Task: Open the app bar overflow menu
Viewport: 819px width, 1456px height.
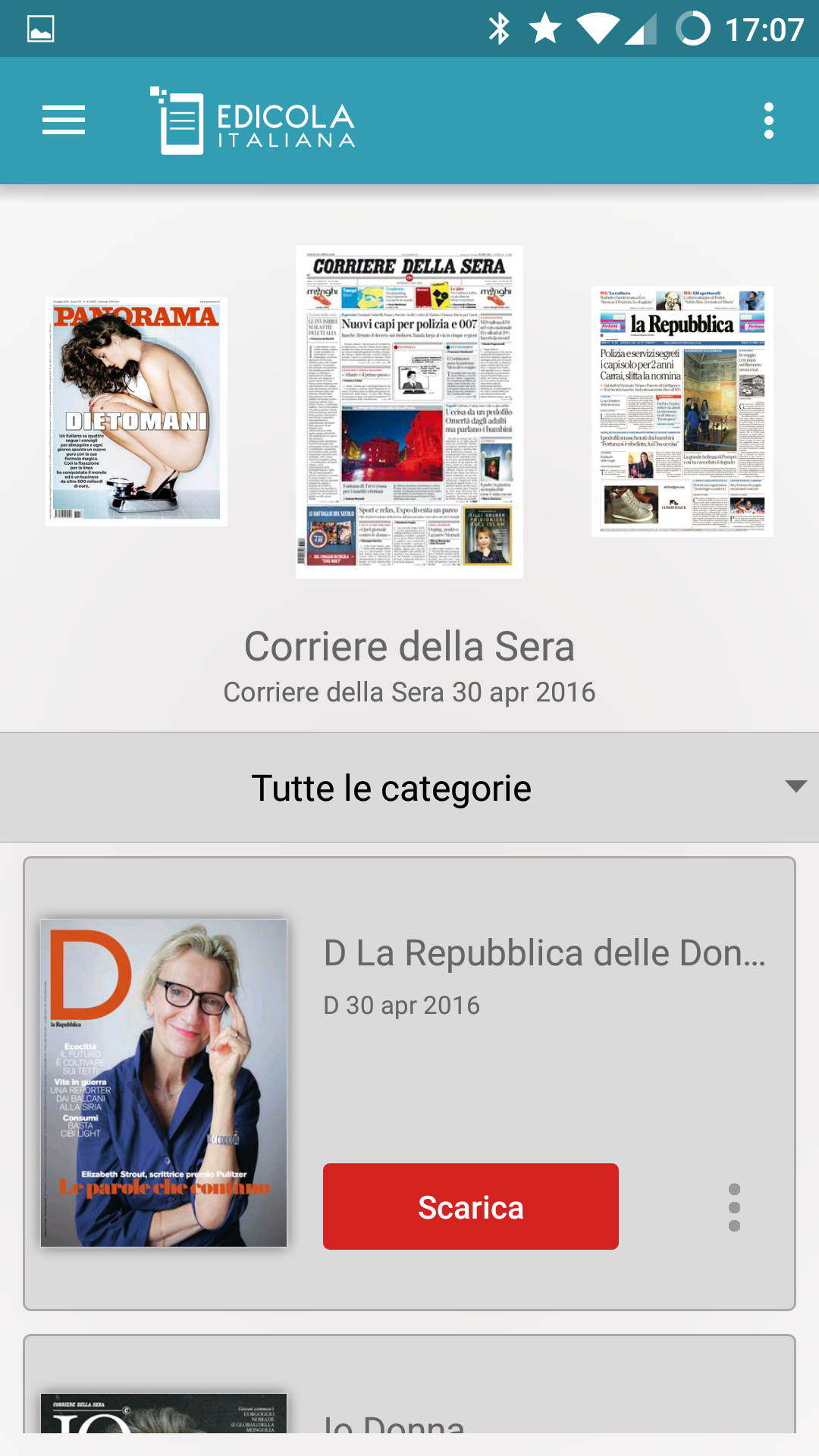Action: click(x=768, y=121)
